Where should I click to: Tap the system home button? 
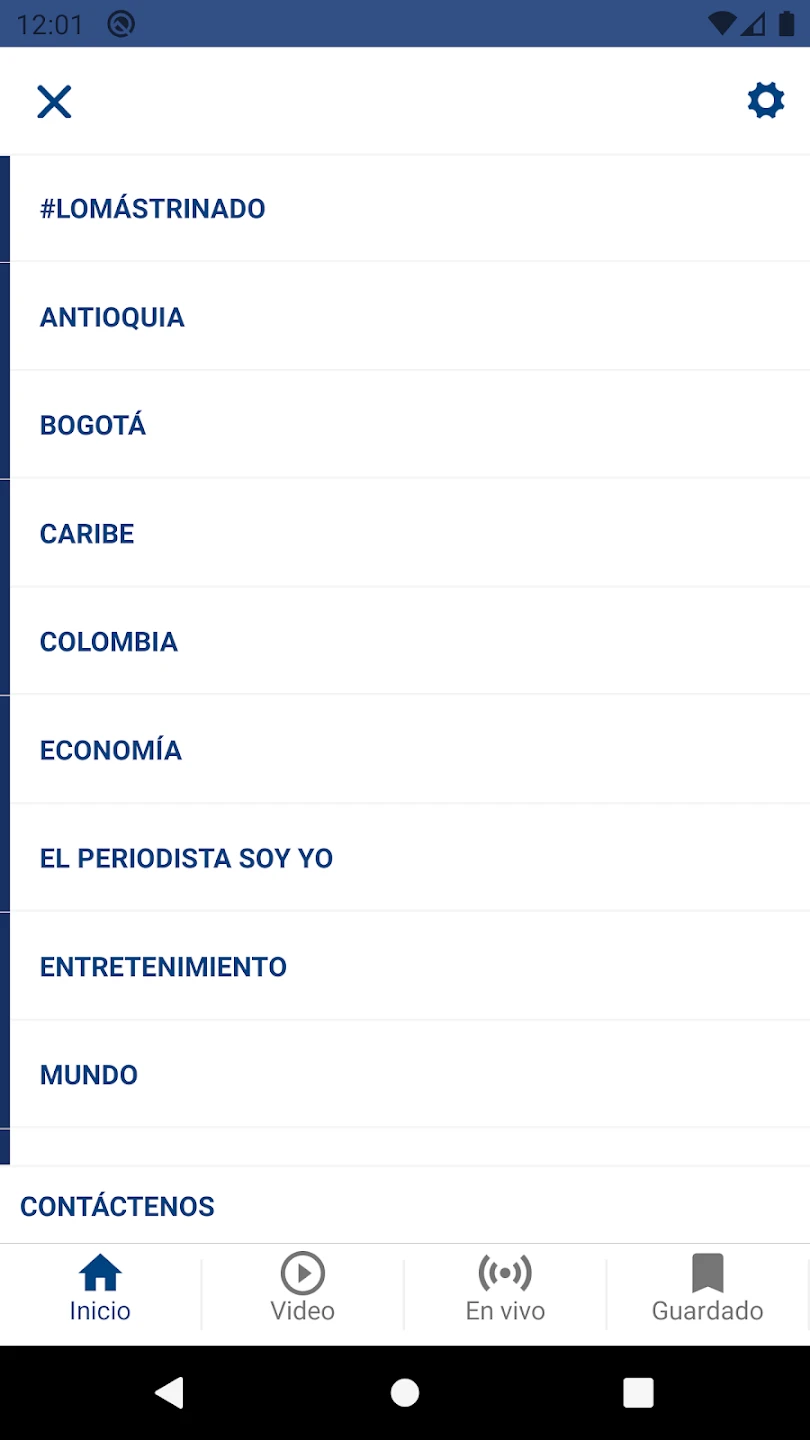[405, 1392]
